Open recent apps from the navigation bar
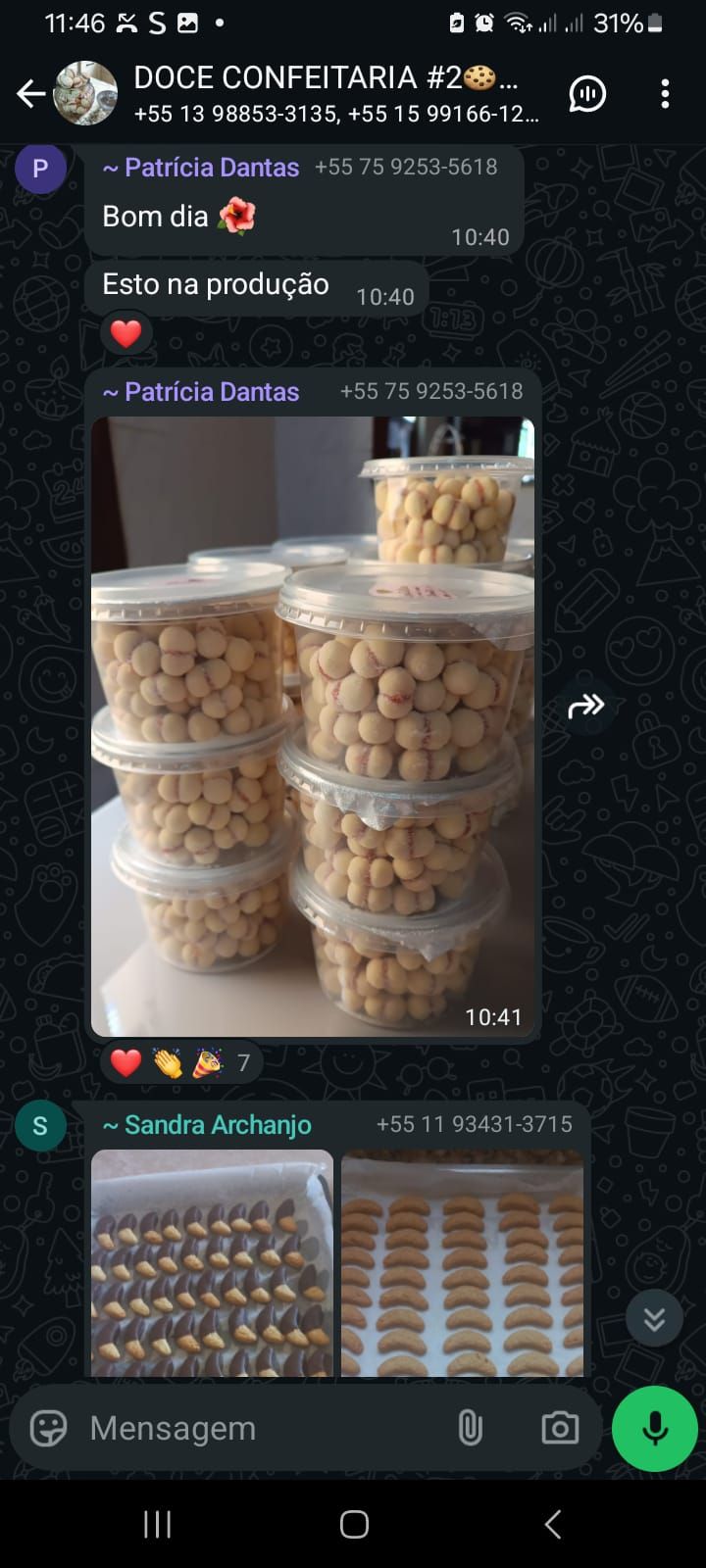Viewport: 706px width, 1568px height. click(x=157, y=1524)
